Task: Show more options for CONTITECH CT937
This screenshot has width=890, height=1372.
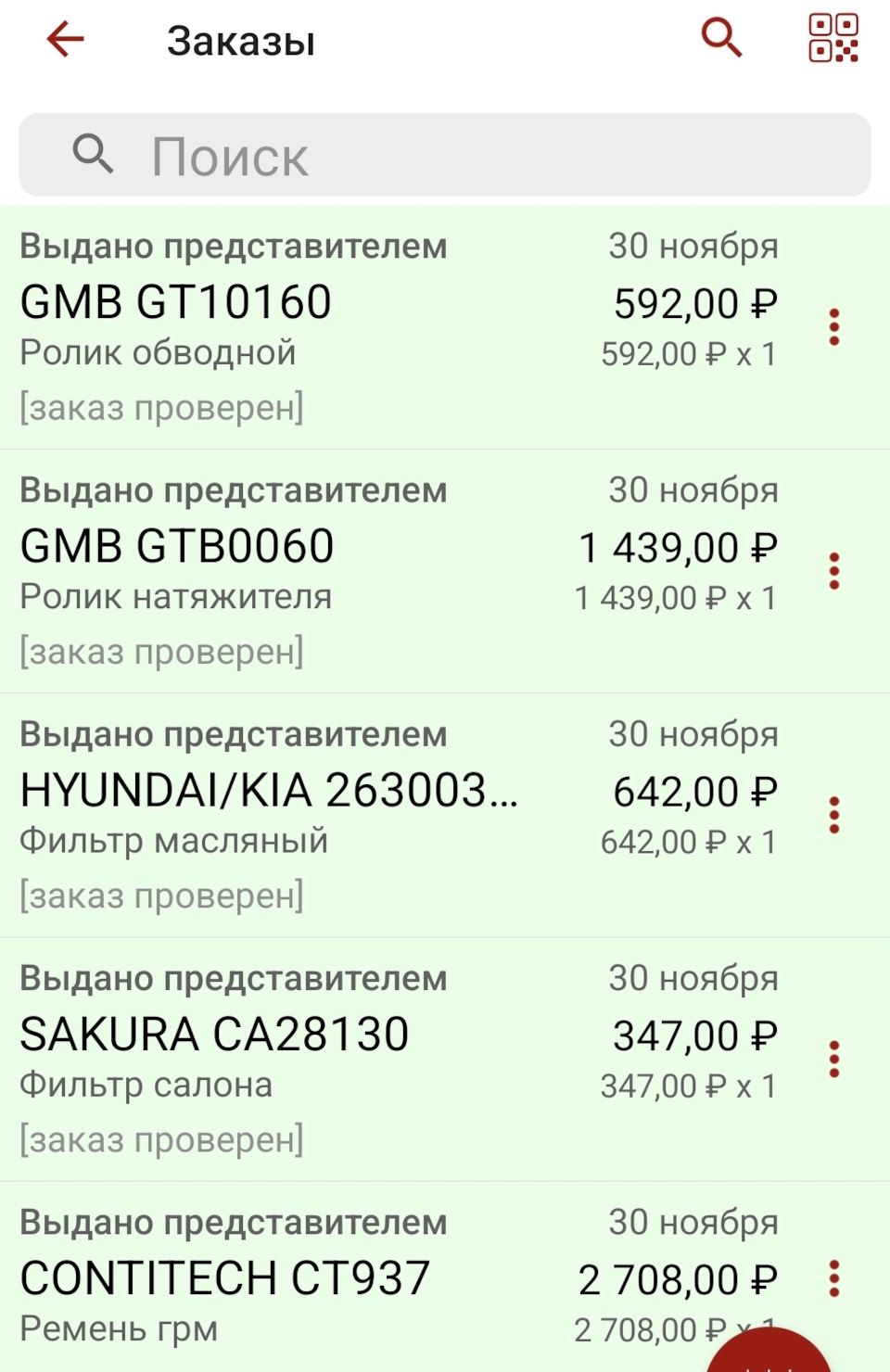Action: coord(834,1278)
